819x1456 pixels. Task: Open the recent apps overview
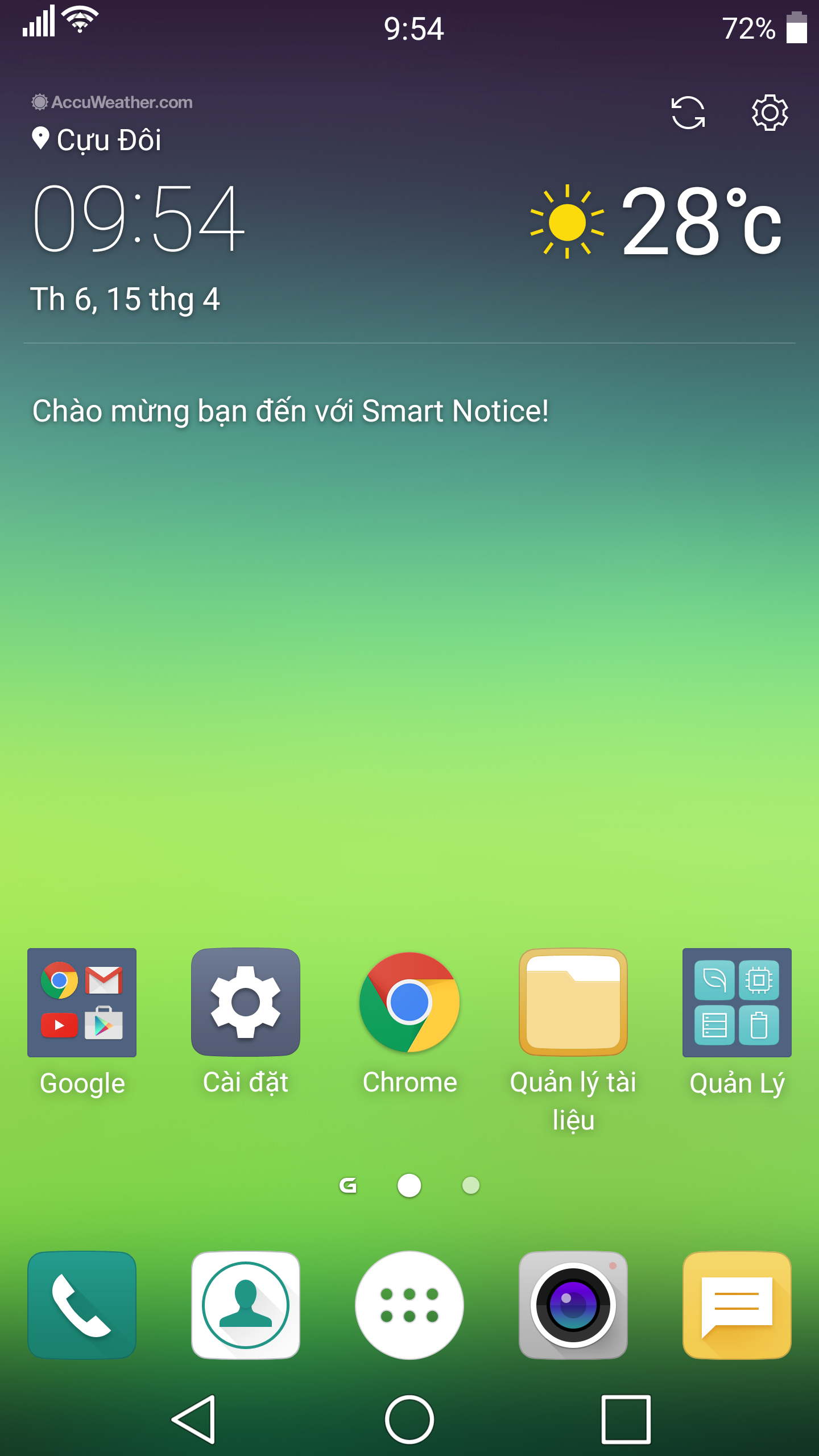pyautogui.click(x=626, y=1420)
